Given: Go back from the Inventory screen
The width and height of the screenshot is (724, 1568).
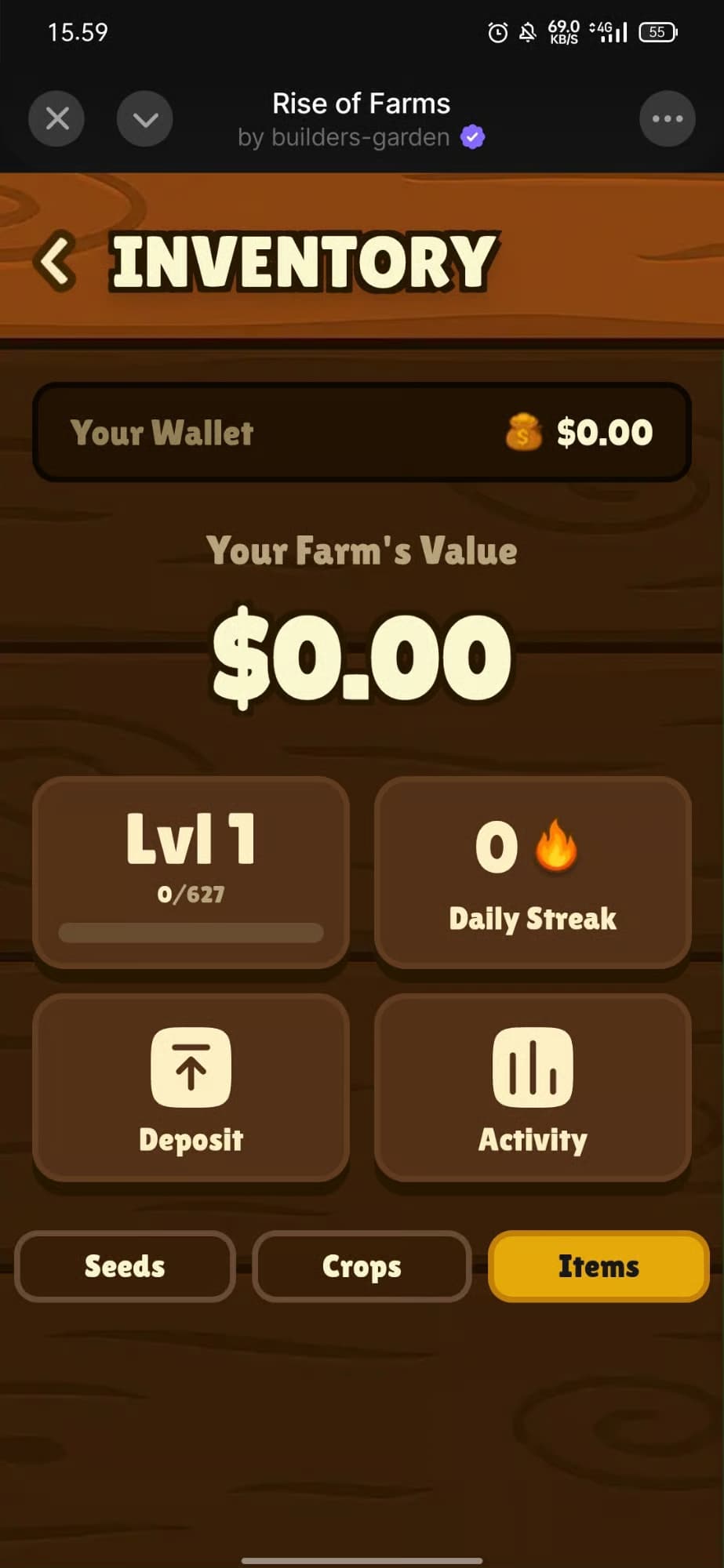Looking at the screenshot, I should tap(55, 261).
